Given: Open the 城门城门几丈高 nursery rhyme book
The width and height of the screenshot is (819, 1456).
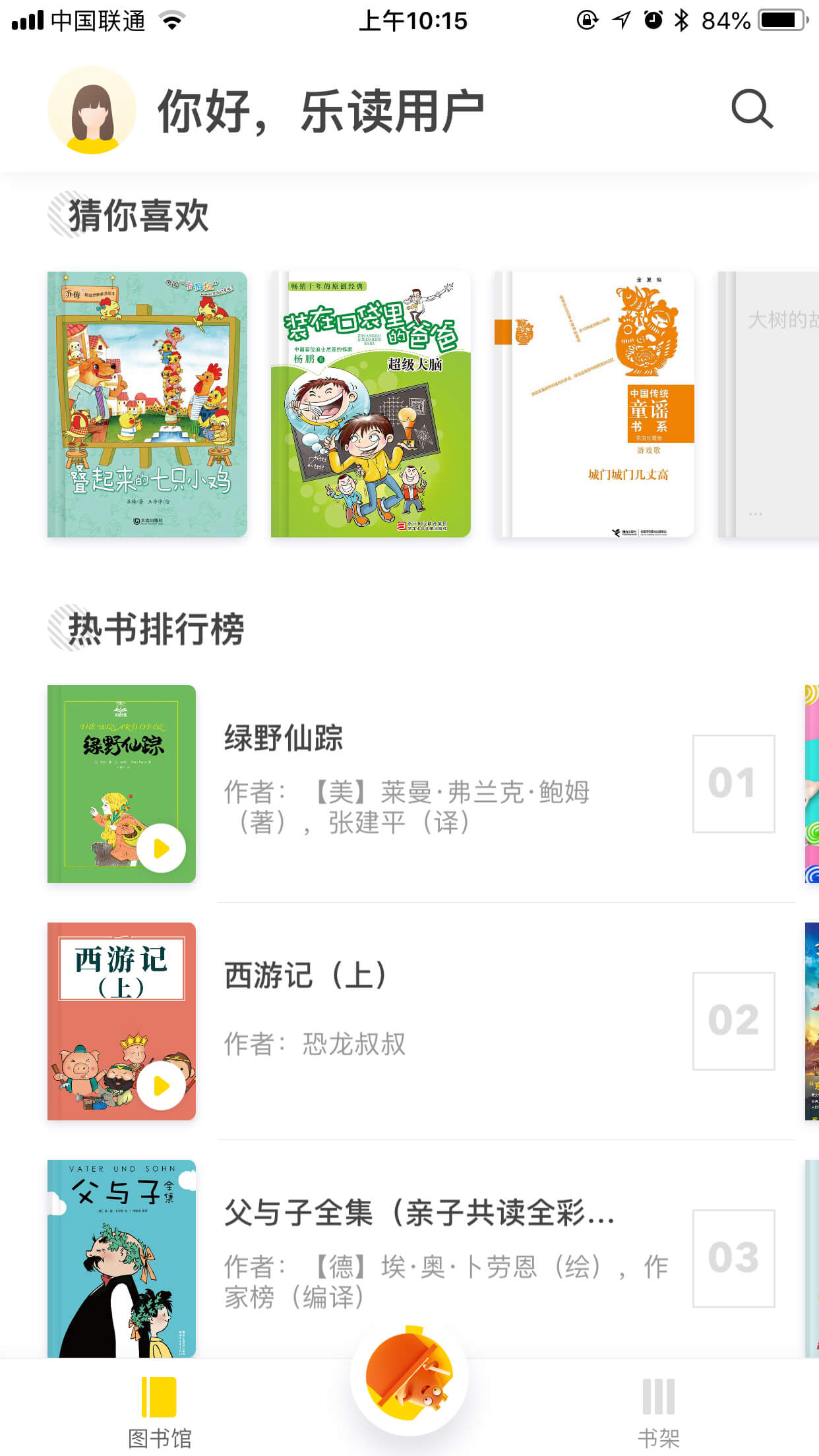Looking at the screenshot, I should (x=594, y=404).
